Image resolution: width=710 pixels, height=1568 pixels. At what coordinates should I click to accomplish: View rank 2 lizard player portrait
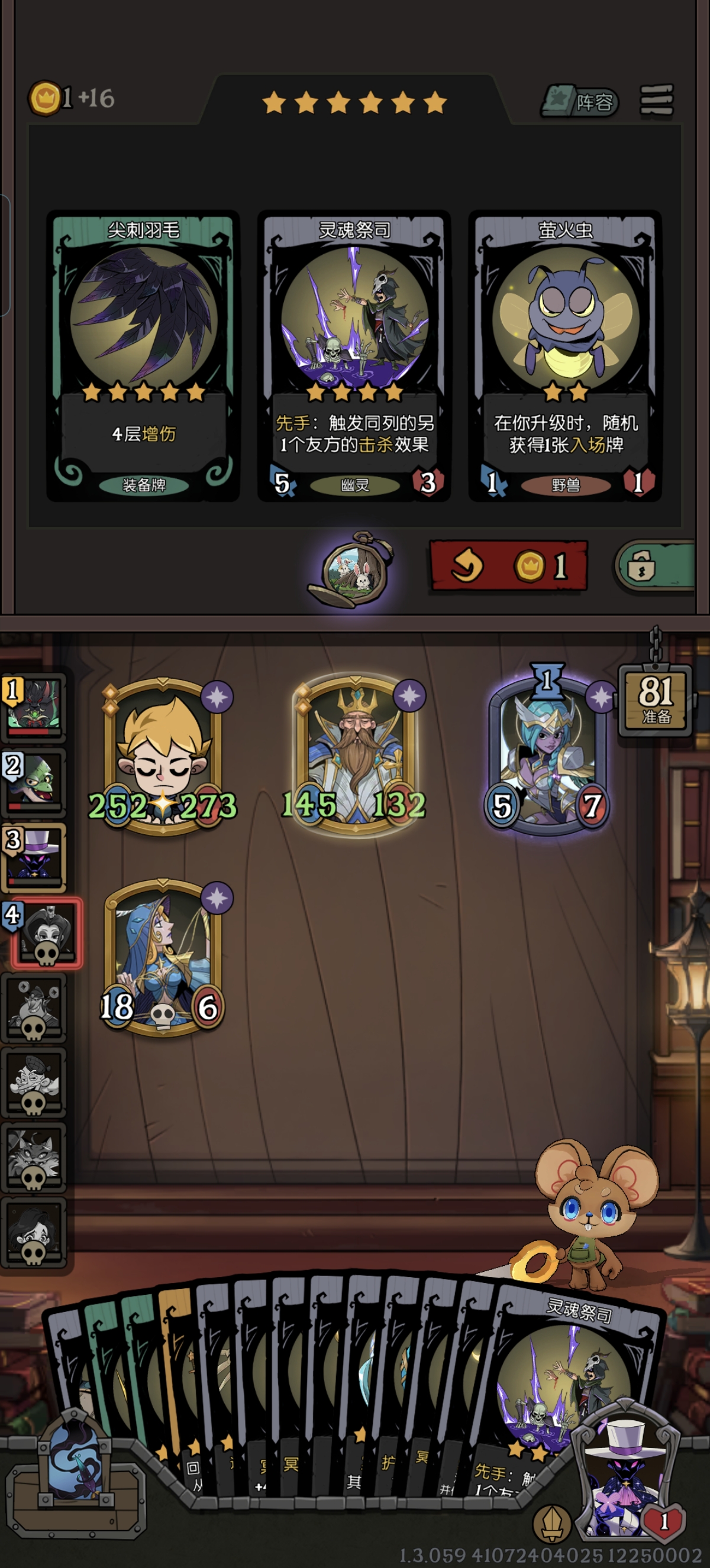pyautogui.click(x=34, y=781)
